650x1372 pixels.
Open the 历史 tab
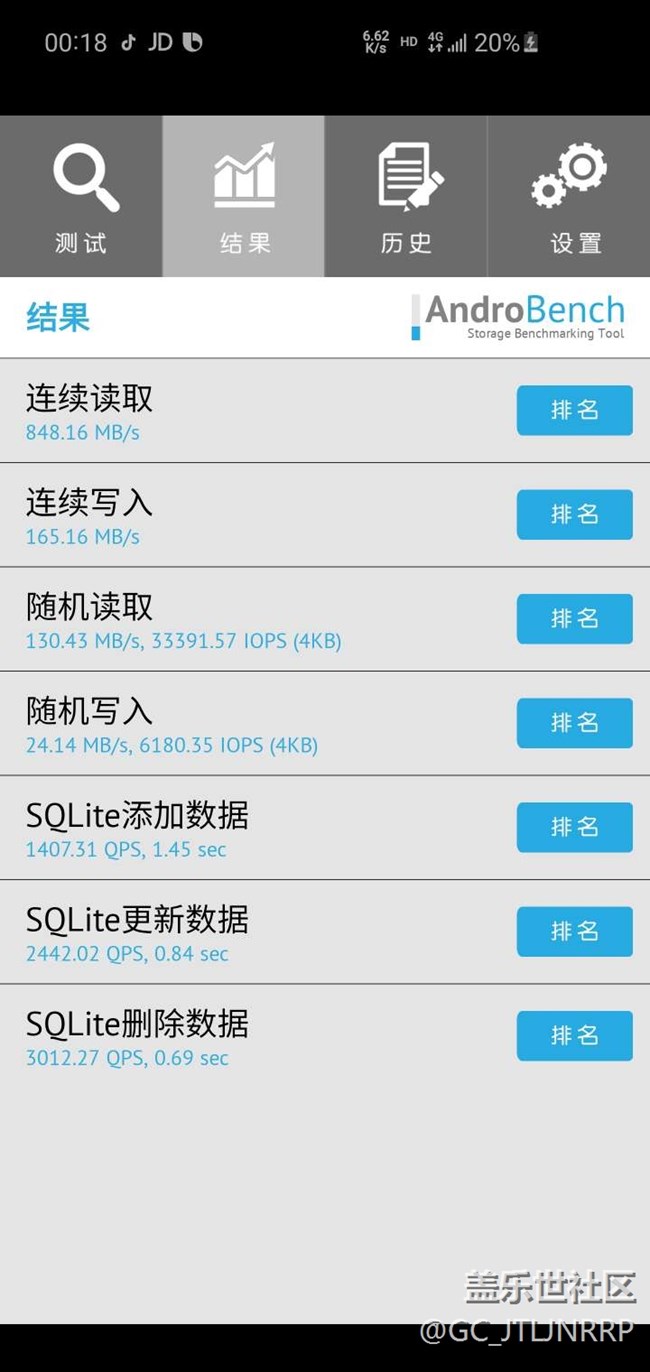coord(406,197)
